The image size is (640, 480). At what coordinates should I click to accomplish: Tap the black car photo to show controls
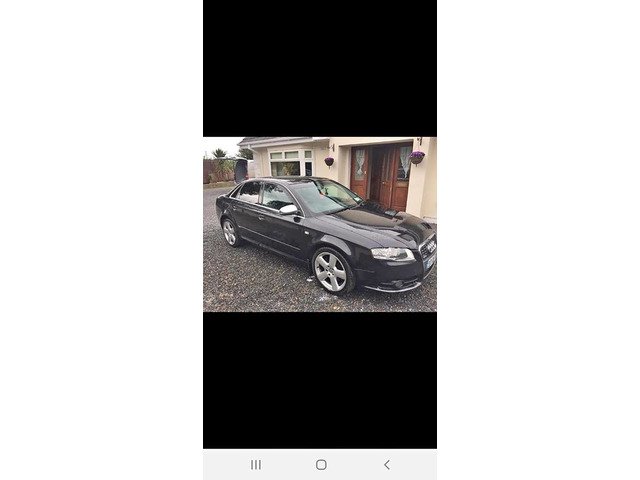click(320, 225)
